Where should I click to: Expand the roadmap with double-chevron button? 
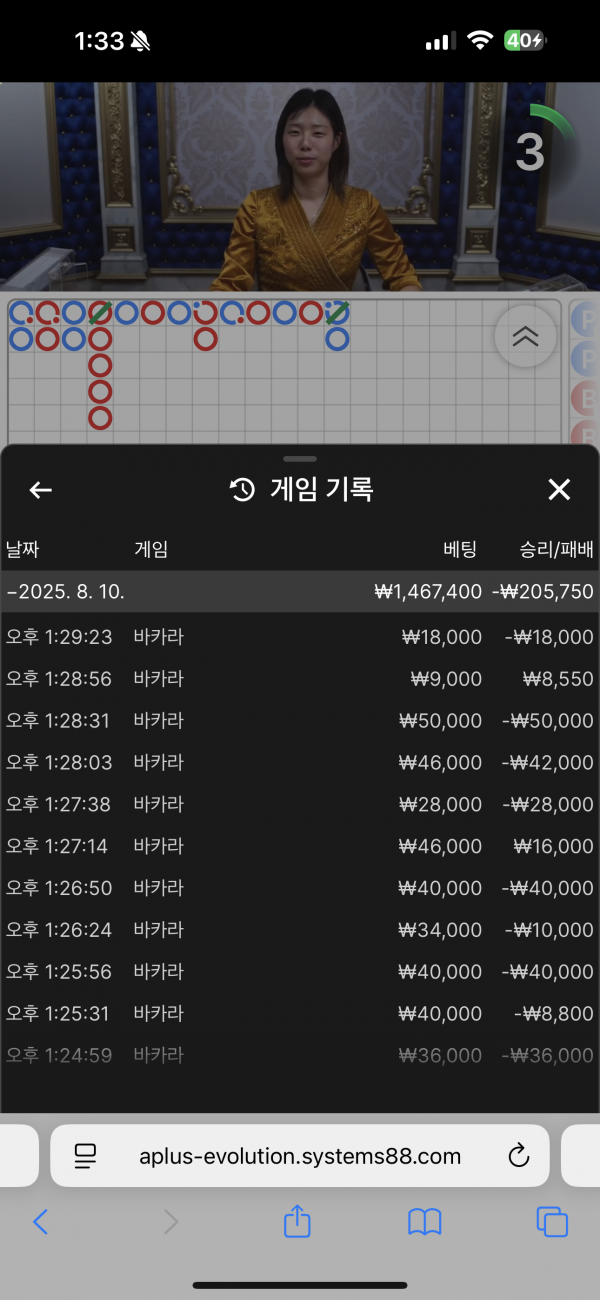[x=525, y=337]
